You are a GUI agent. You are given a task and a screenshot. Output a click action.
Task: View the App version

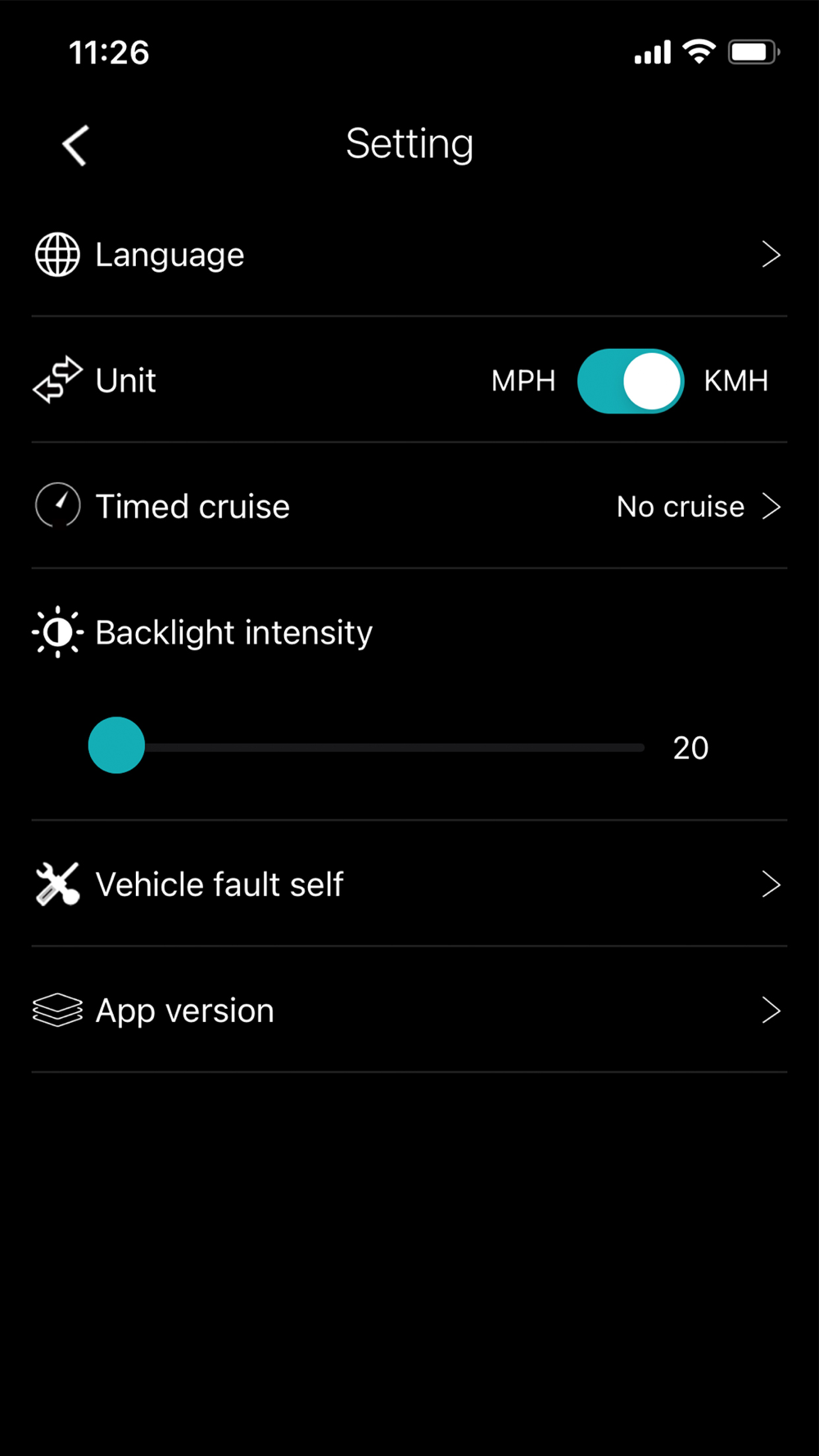409,1011
